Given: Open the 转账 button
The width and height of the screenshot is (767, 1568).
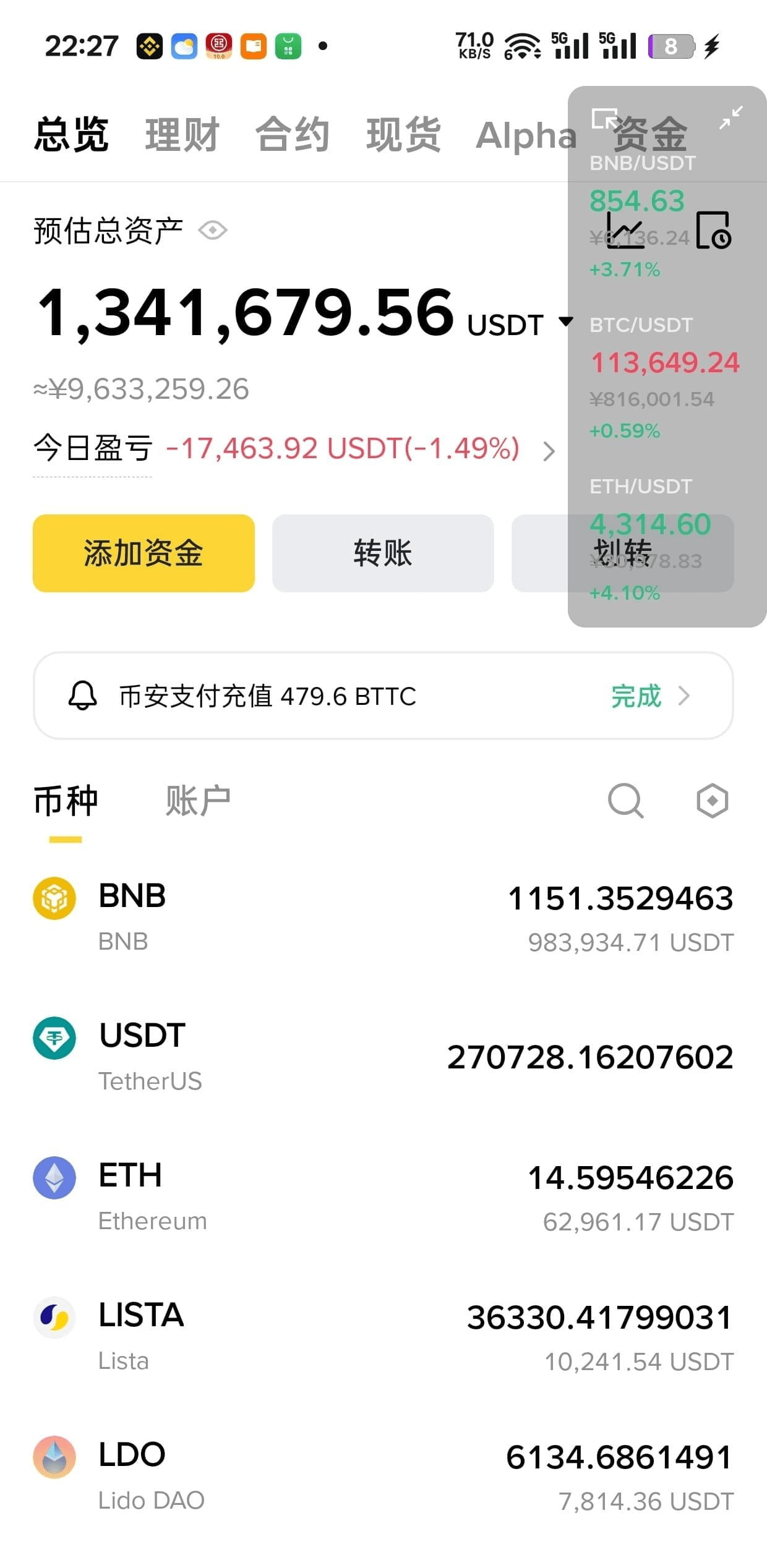Looking at the screenshot, I should (x=383, y=553).
